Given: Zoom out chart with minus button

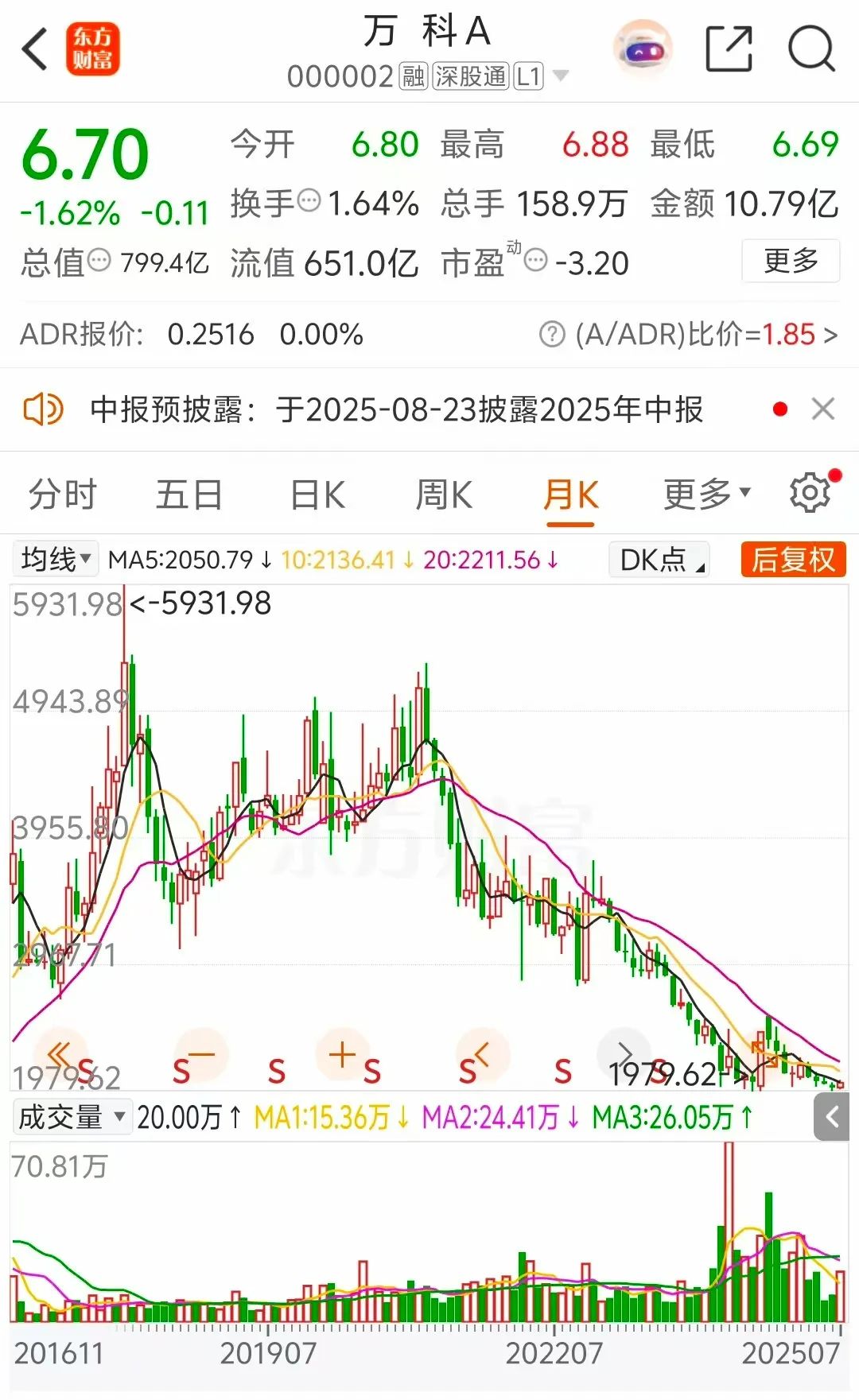Looking at the screenshot, I should pyautogui.click(x=201, y=1055).
